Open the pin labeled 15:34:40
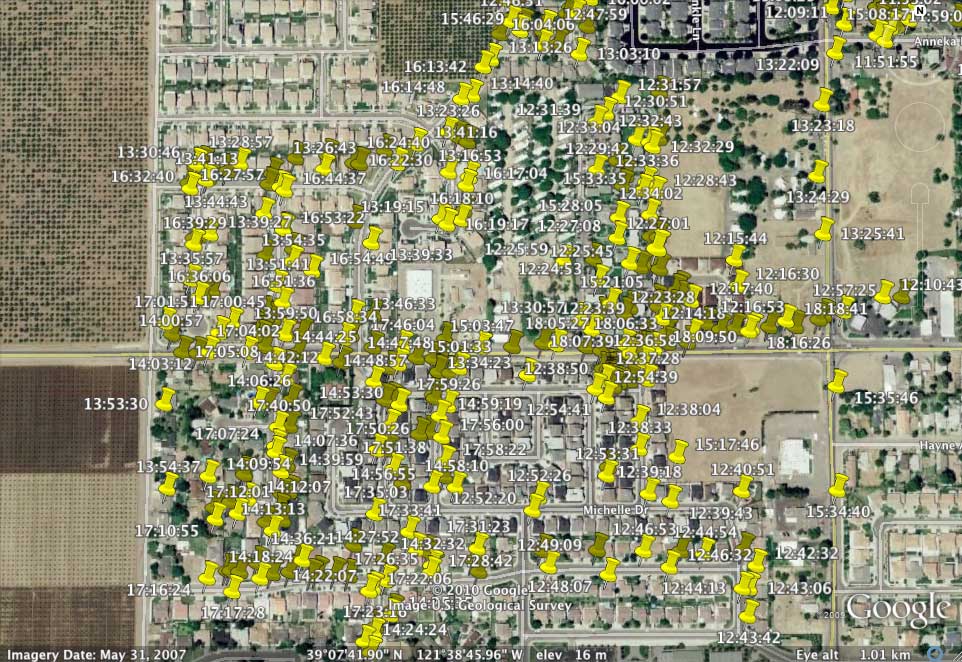 click(839, 487)
